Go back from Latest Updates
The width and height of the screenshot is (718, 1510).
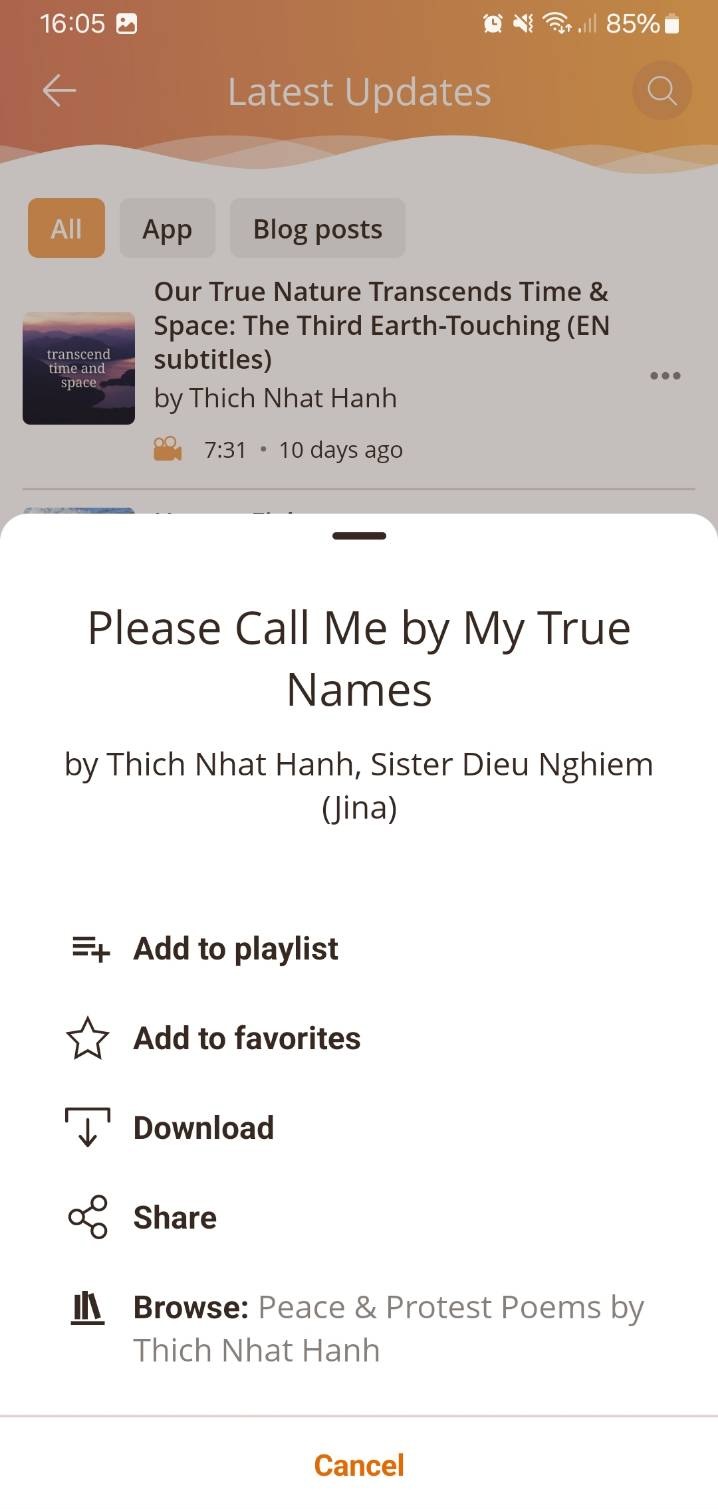59,91
